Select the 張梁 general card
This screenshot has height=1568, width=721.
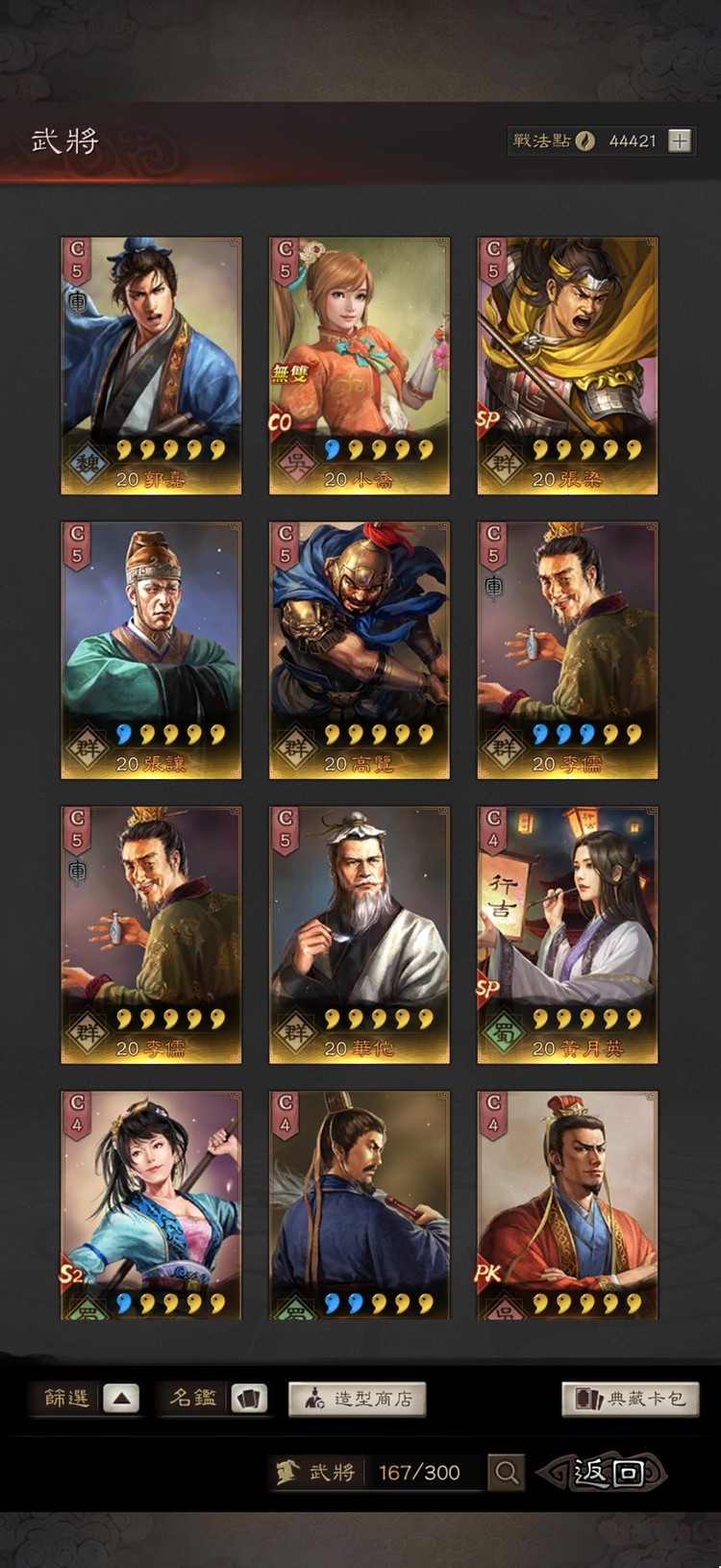(x=567, y=366)
